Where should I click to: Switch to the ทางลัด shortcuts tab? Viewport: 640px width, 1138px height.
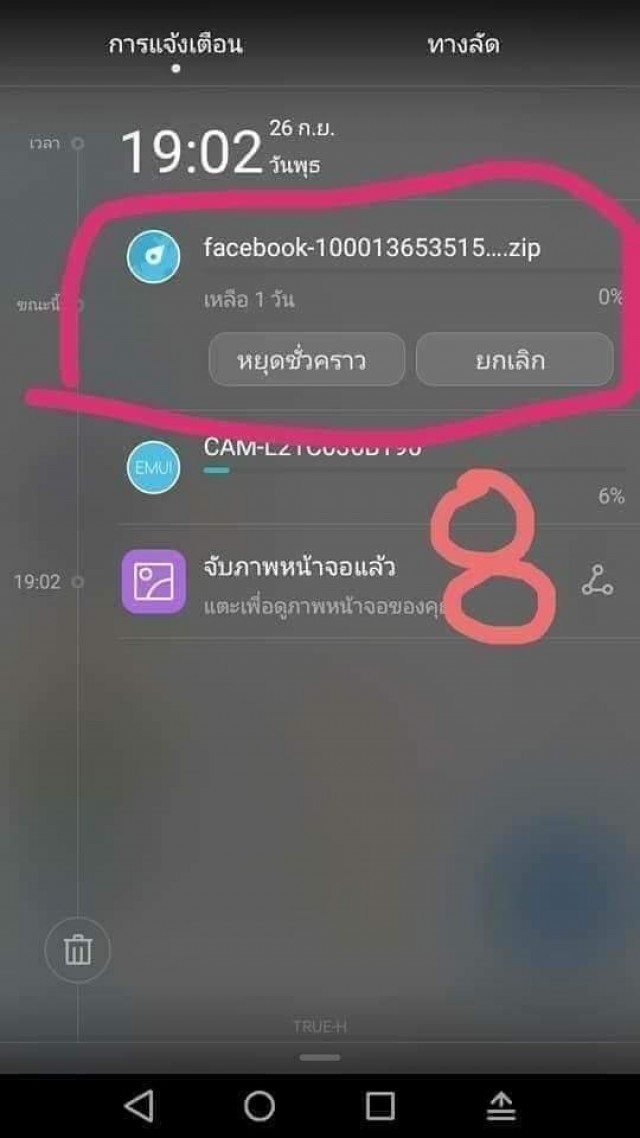[463, 45]
